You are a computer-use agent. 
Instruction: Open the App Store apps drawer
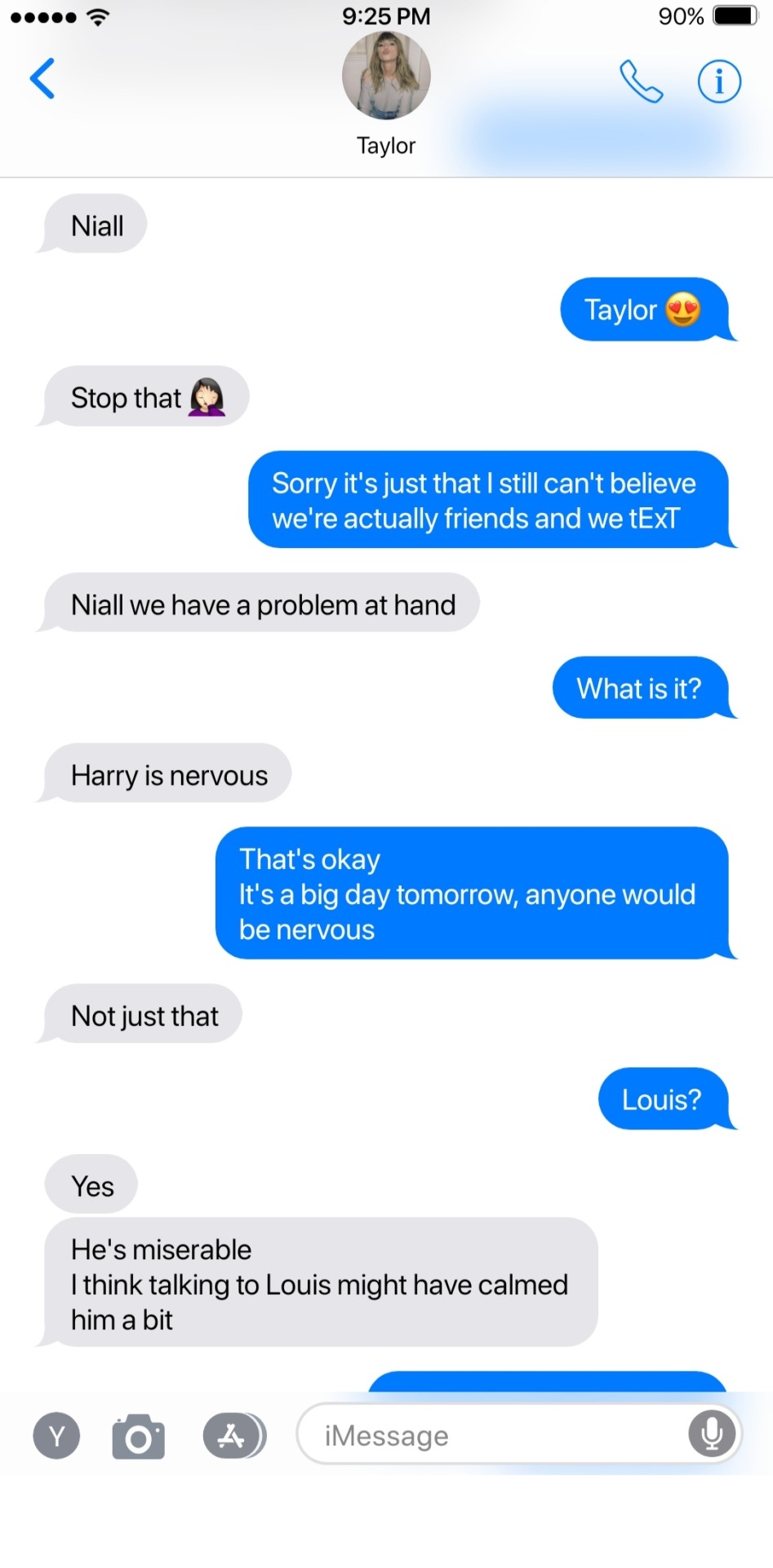pyautogui.click(x=233, y=1436)
